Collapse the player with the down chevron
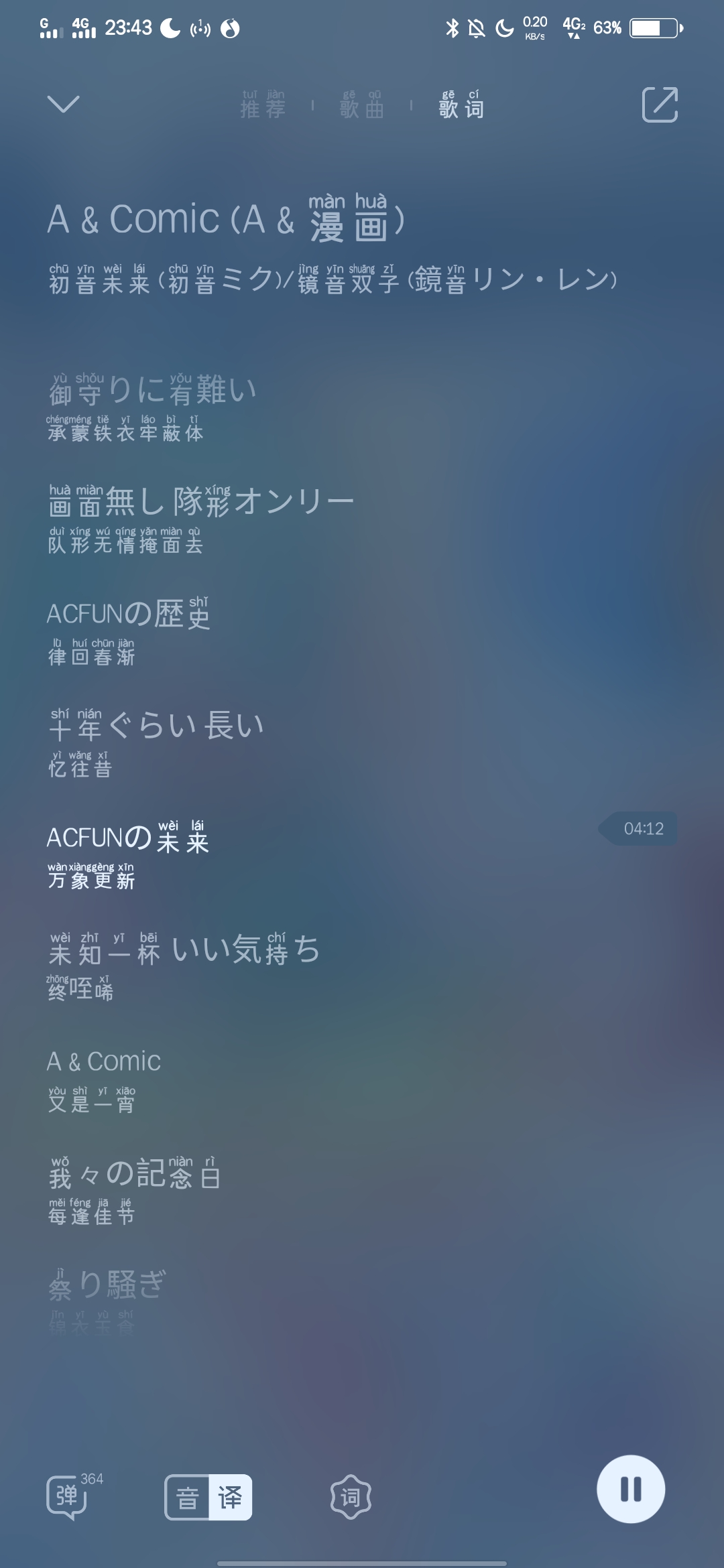724x1568 pixels. (64, 104)
